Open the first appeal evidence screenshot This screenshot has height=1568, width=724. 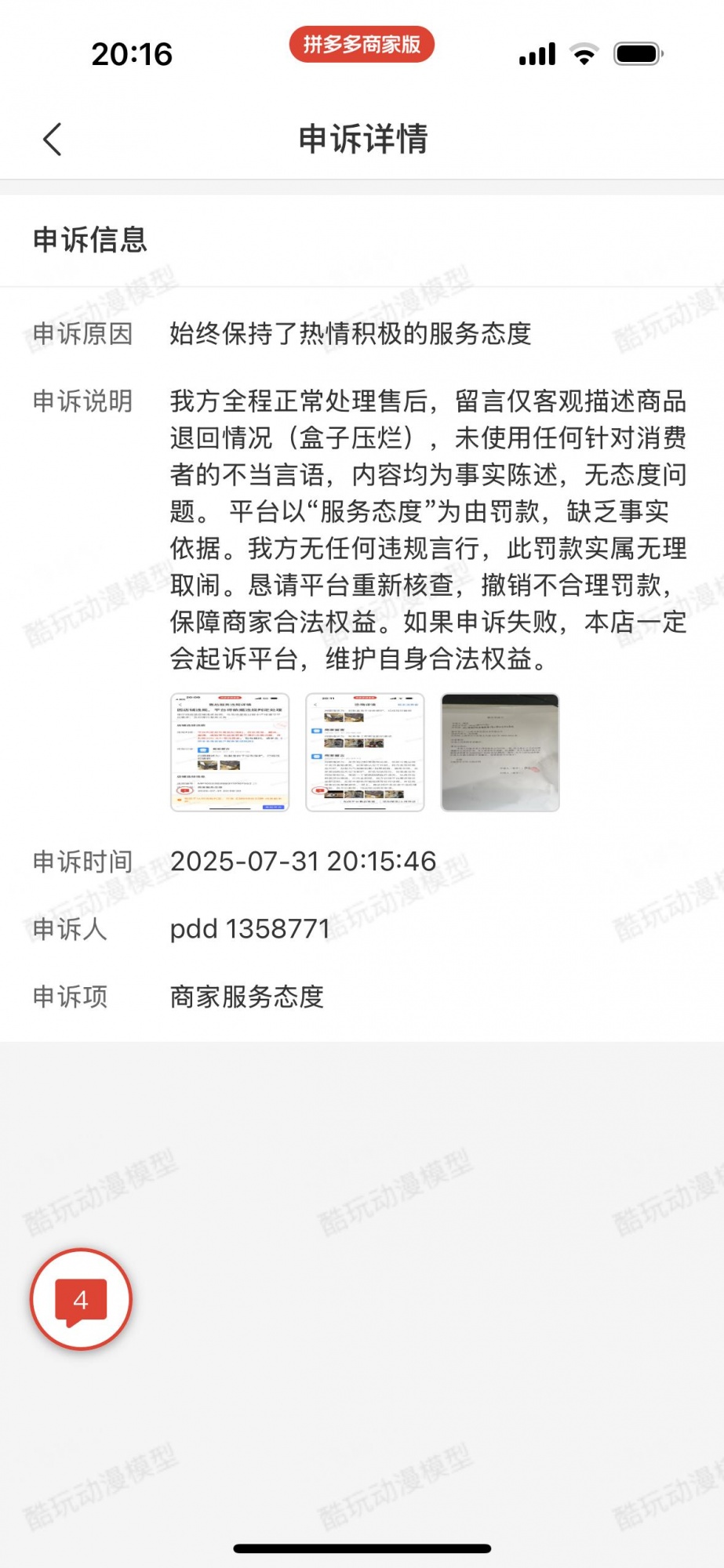(230, 752)
